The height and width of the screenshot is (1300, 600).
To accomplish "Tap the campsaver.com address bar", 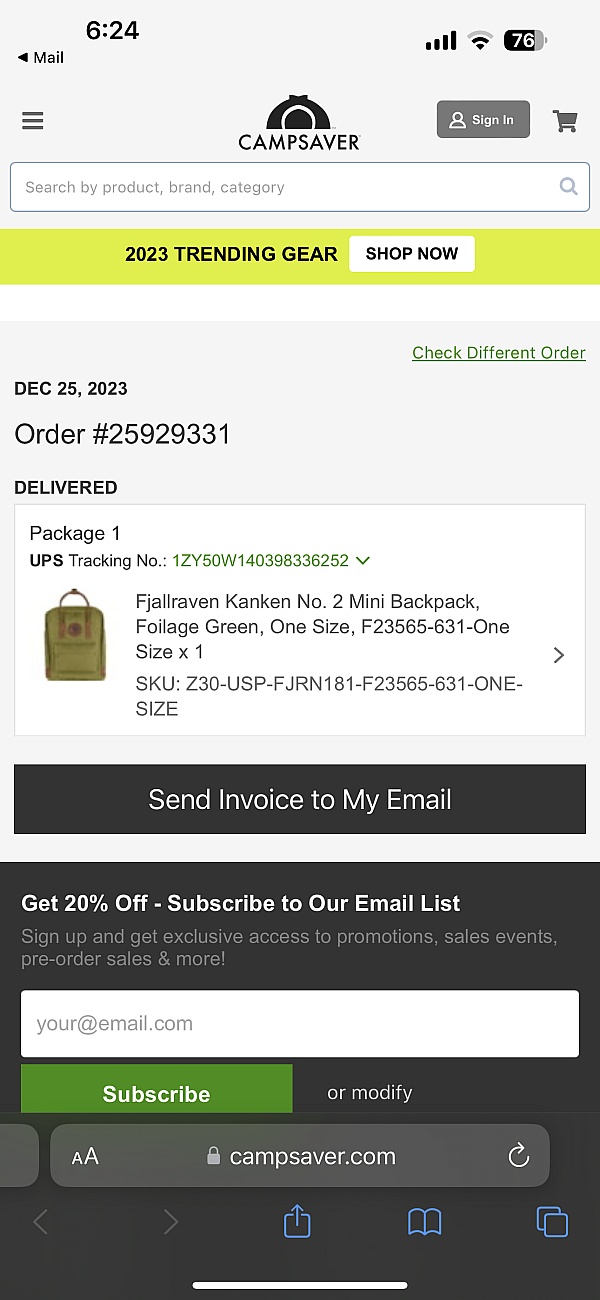I will point(300,1156).
